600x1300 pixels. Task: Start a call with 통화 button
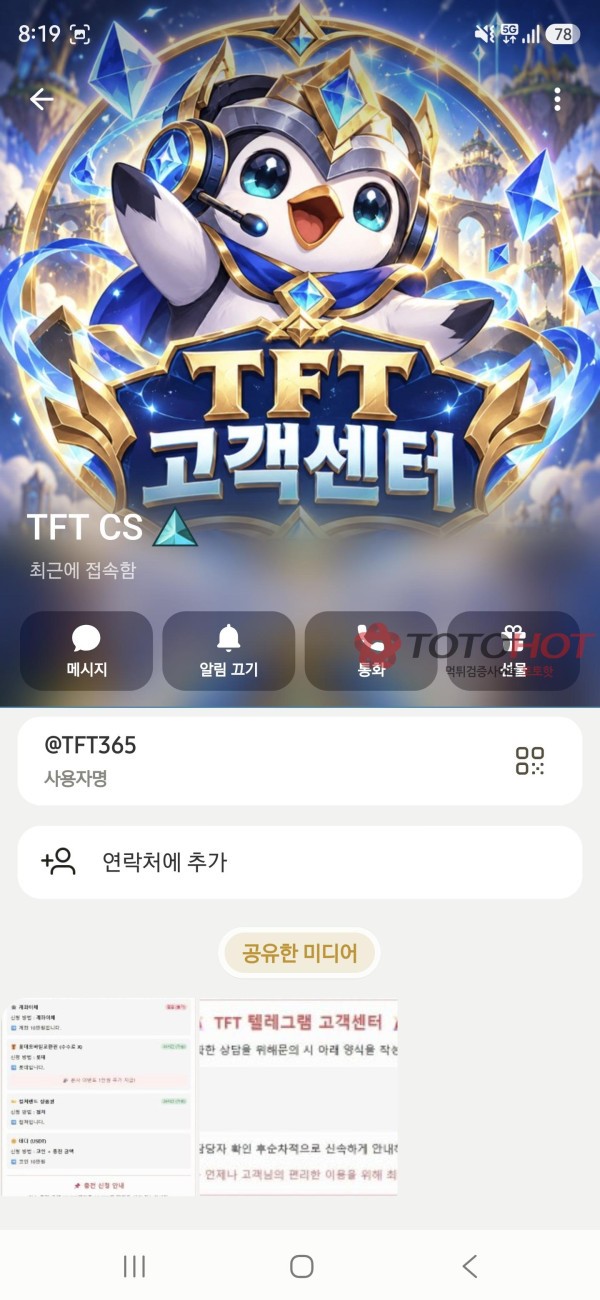[x=371, y=651]
